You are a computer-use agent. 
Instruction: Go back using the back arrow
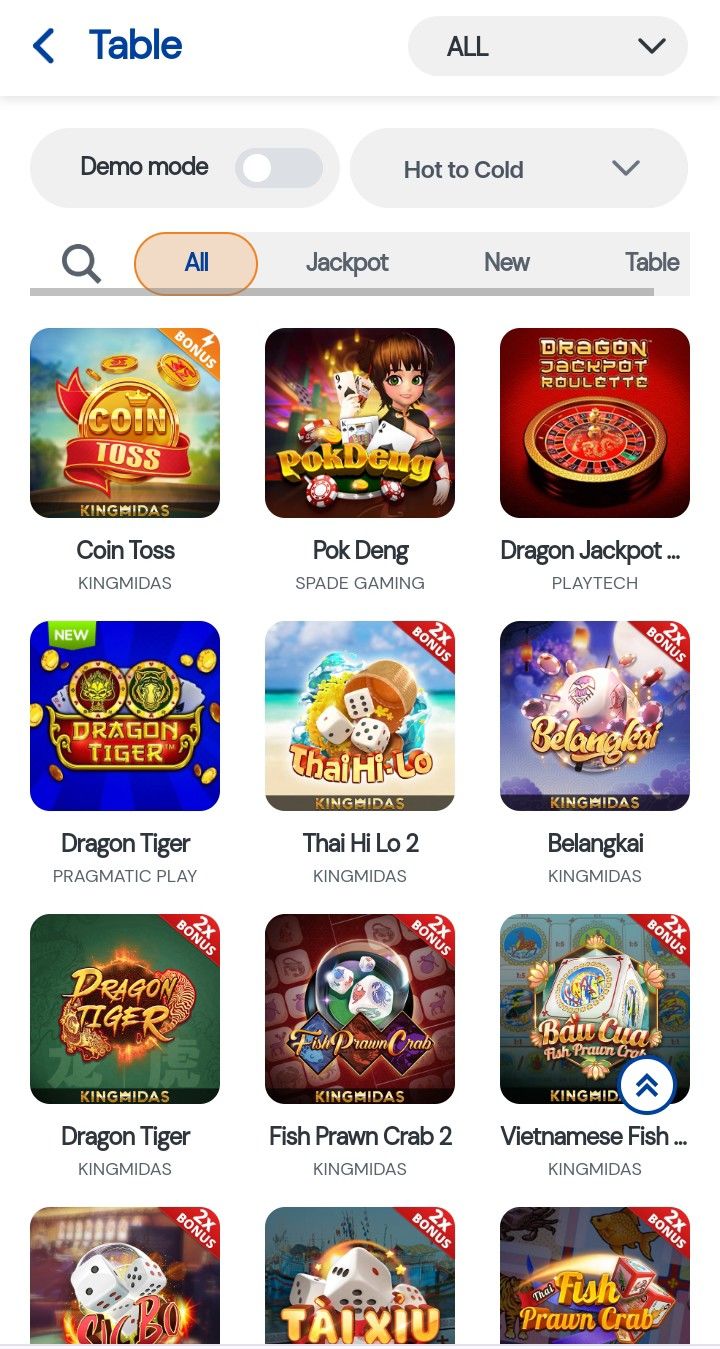(x=44, y=46)
